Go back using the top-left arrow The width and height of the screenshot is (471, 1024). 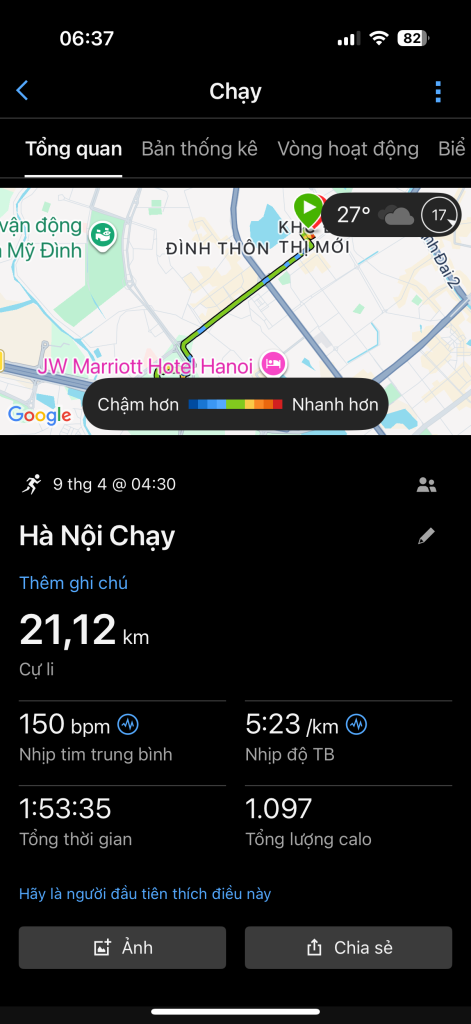click(x=22, y=91)
